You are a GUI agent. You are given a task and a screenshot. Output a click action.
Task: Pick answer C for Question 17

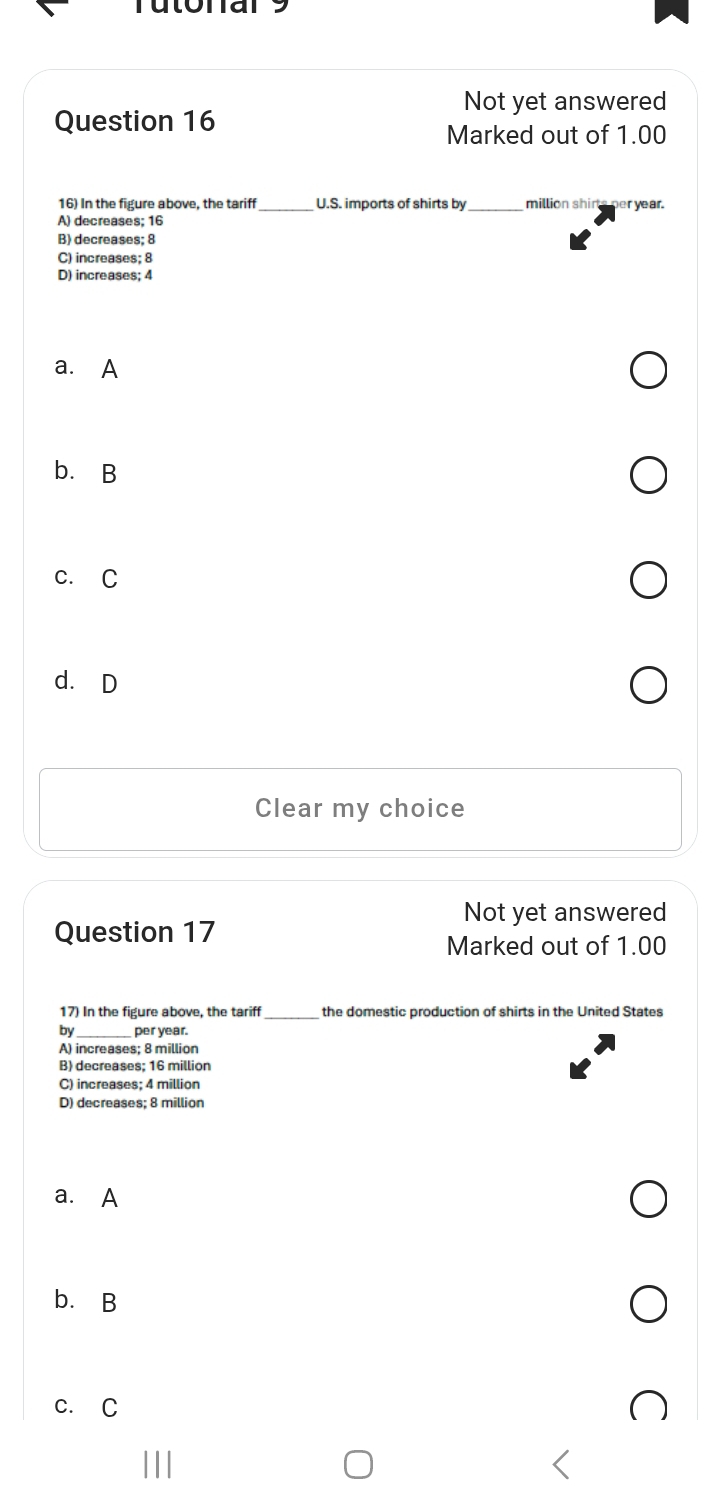648,1407
